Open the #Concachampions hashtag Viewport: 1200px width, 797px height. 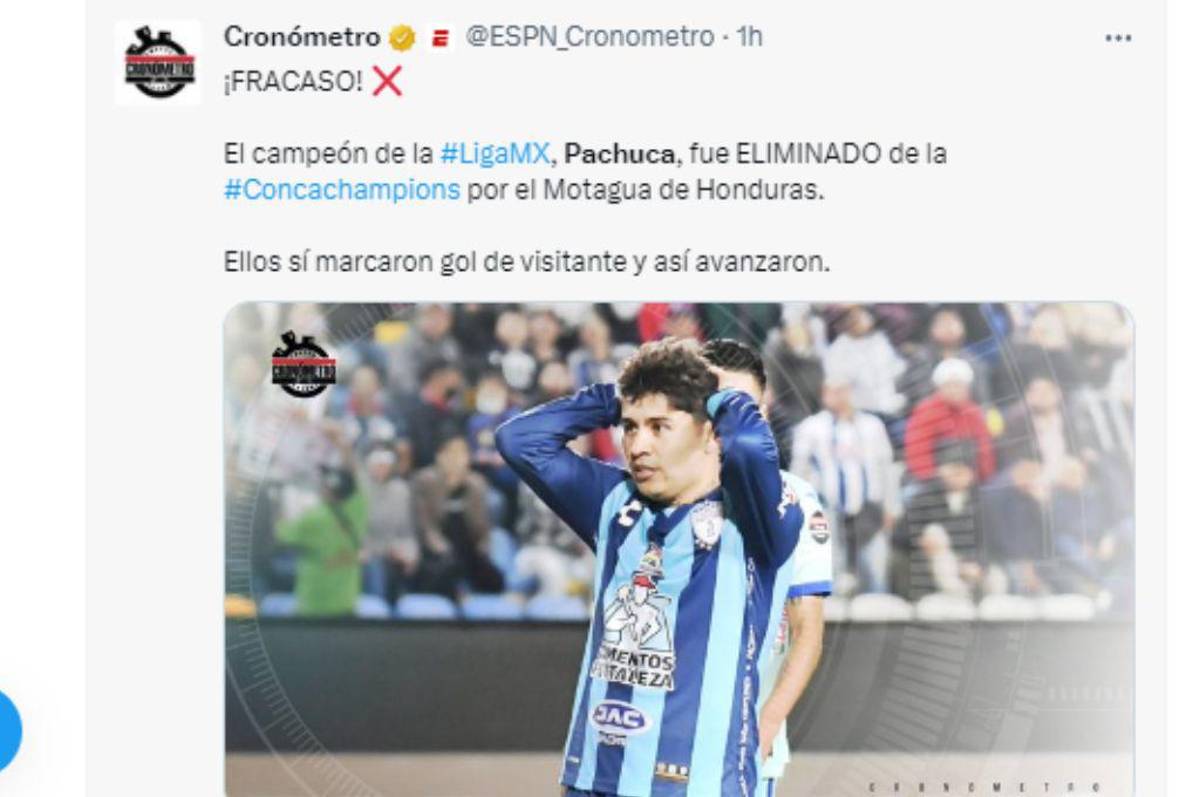point(342,190)
